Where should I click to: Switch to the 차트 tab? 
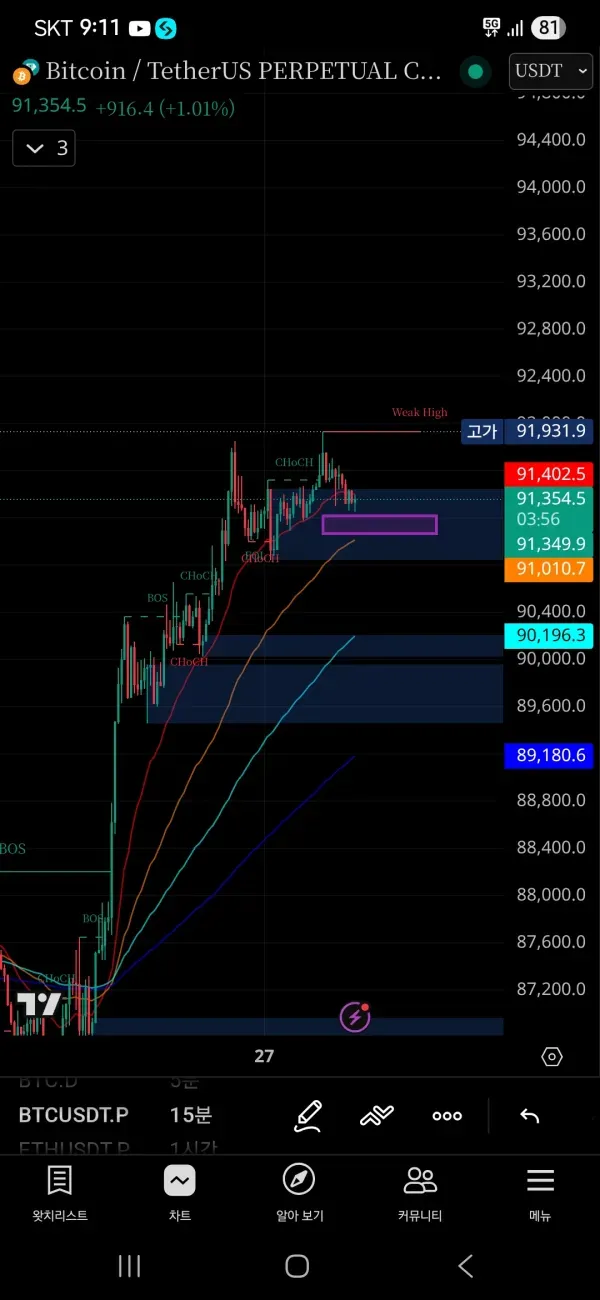[x=180, y=1193]
